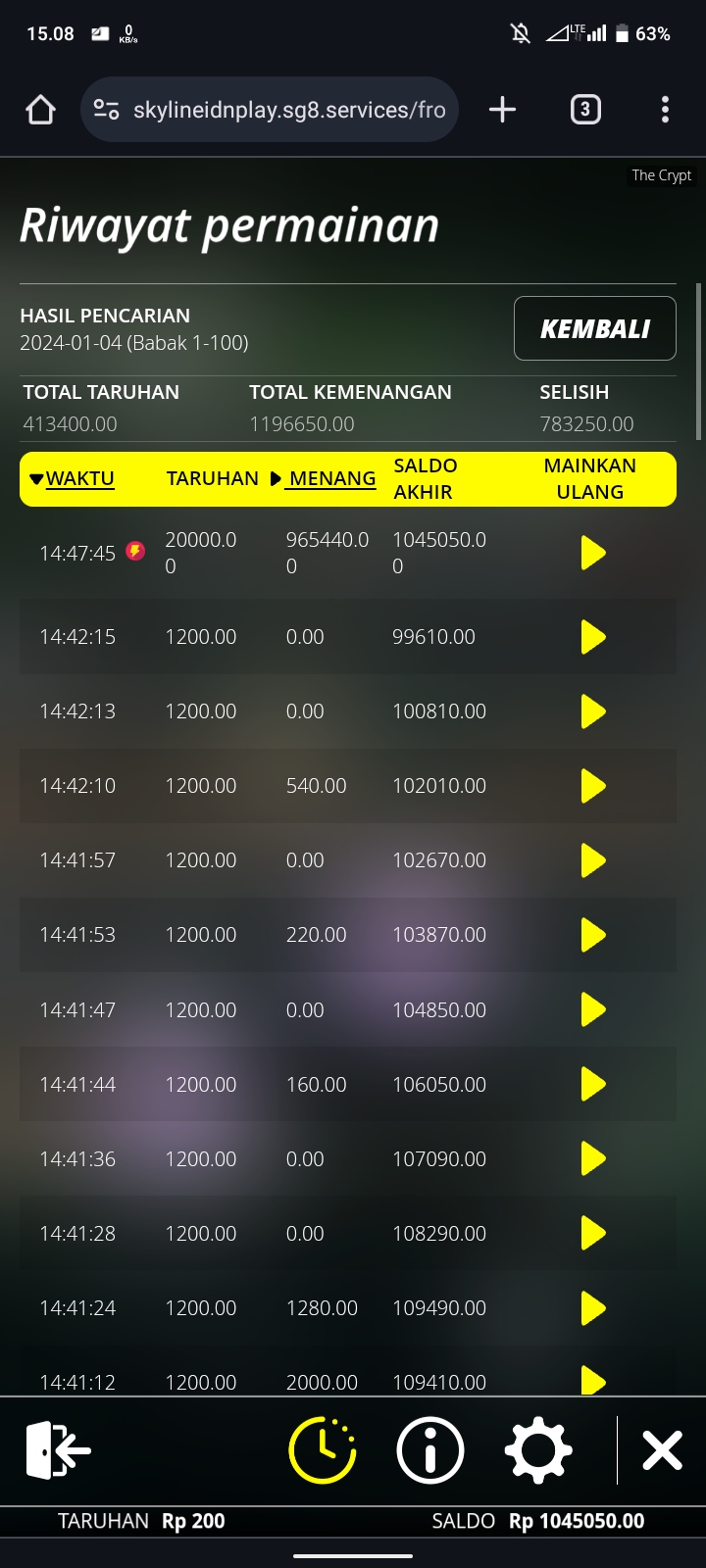Replay the 14:41:24 round

(x=592, y=1307)
